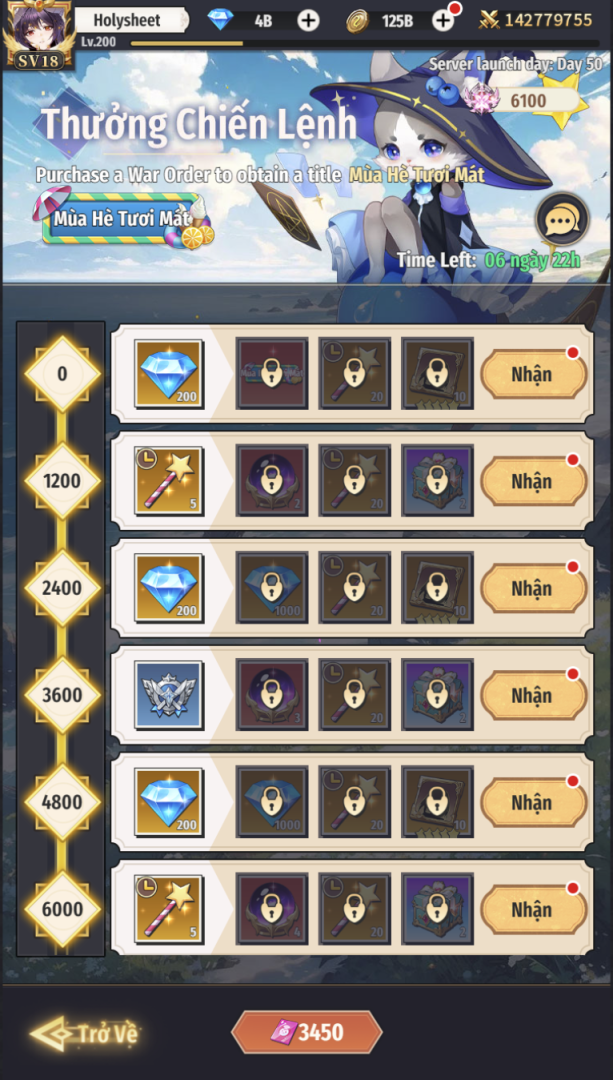Add more diamonds with the plus button
The height and width of the screenshot is (1080, 613).
[308, 21]
